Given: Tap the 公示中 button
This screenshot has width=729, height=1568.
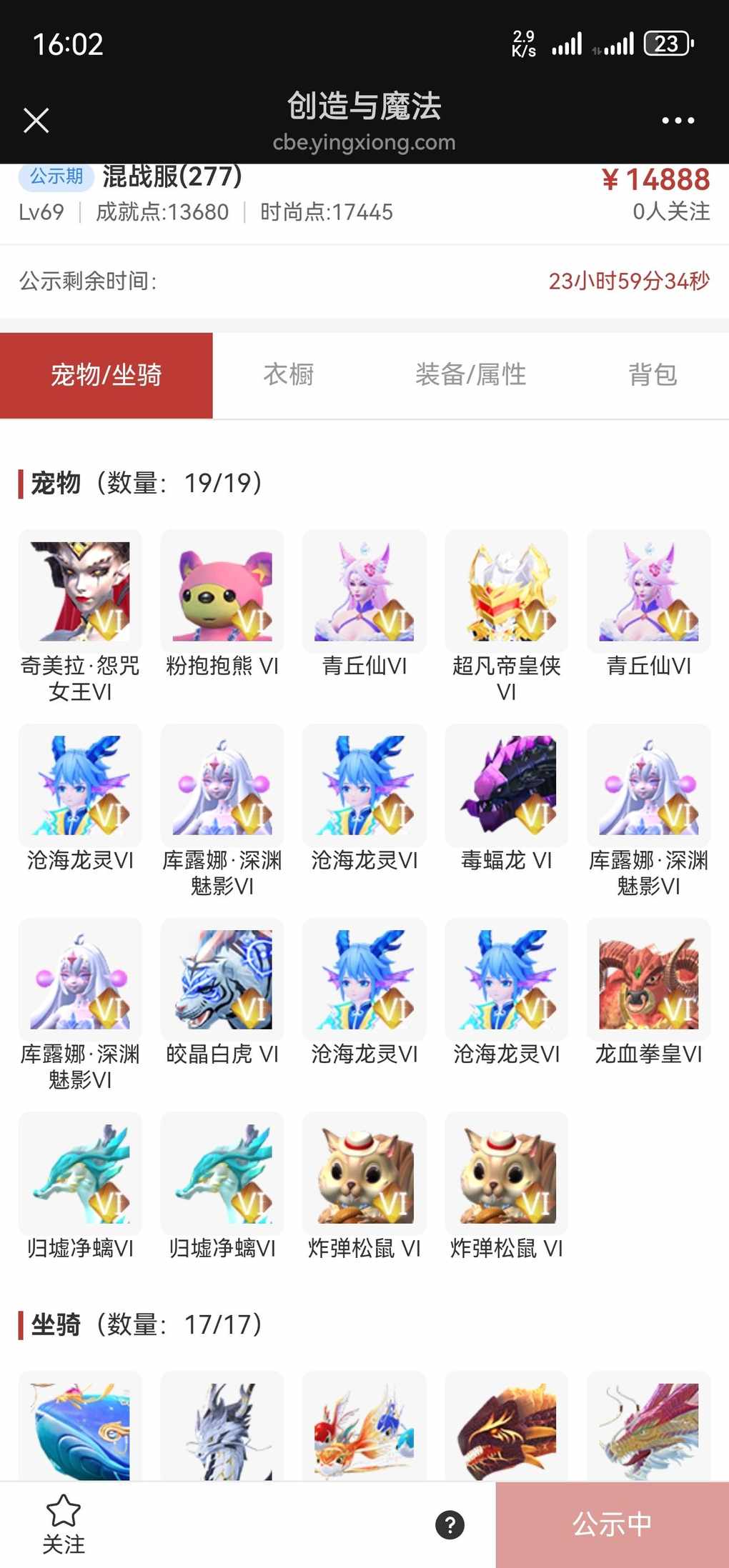Looking at the screenshot, I should (612, 1524).
